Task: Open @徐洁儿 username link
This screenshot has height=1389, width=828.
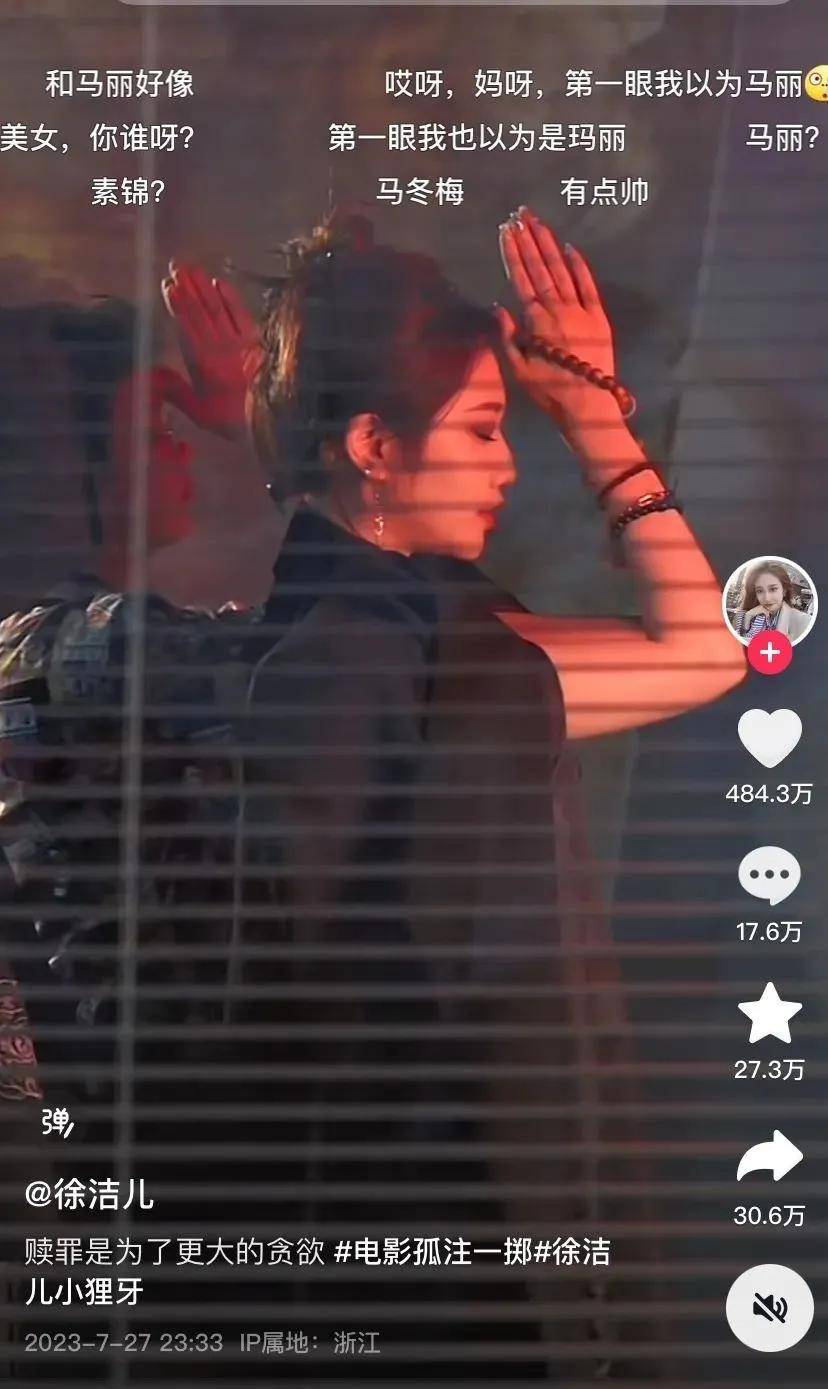Action: [x=90, y=1194]
